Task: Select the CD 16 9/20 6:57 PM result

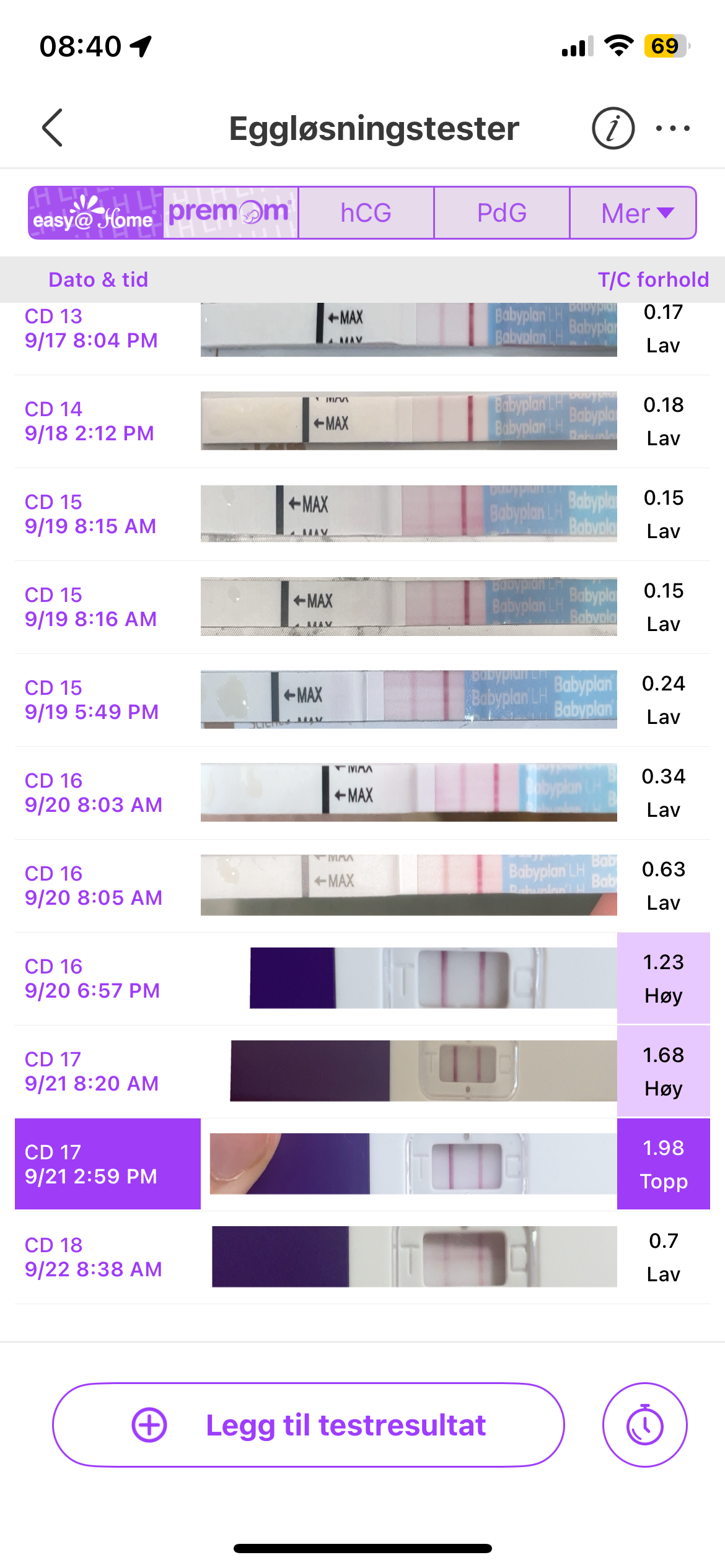Action: pos(362,978)
